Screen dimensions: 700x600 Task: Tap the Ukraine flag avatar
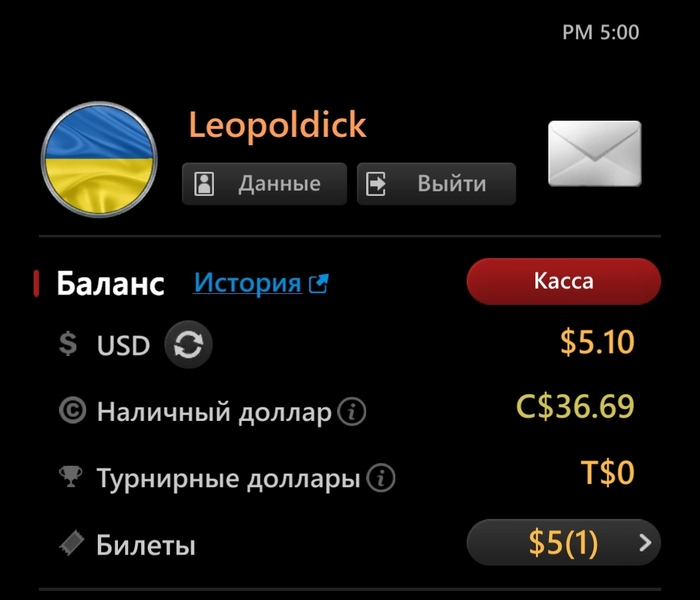coord(98,159)
